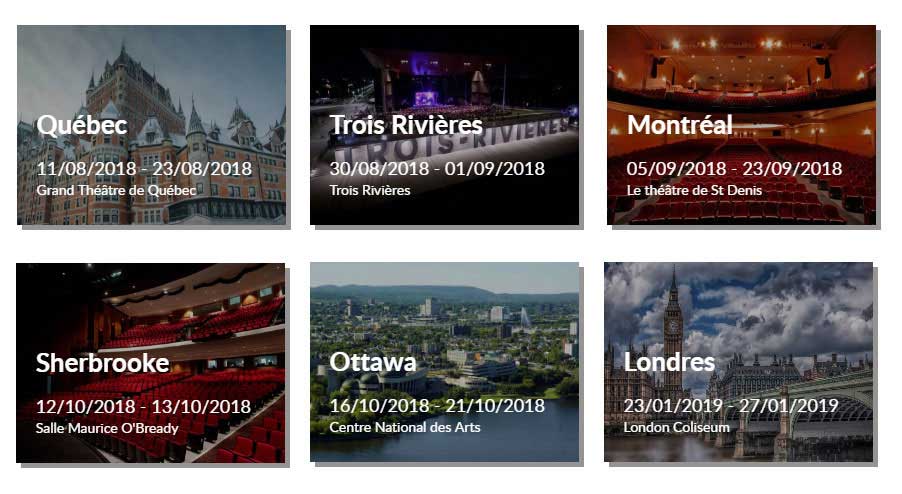Select the Trois Rivières show card
The height and width of the screenshot is (494, 902).
pos(444,125)
